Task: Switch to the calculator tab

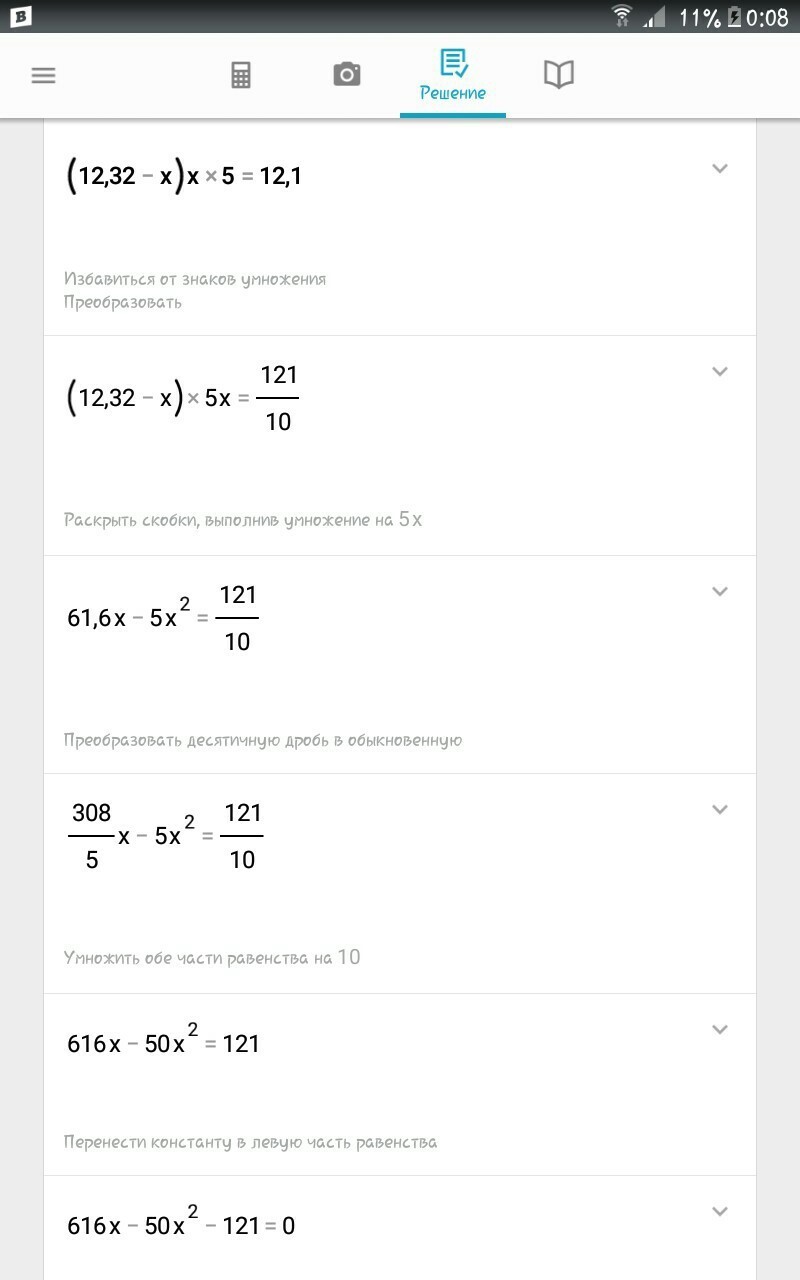Action: tap(241, 75)
